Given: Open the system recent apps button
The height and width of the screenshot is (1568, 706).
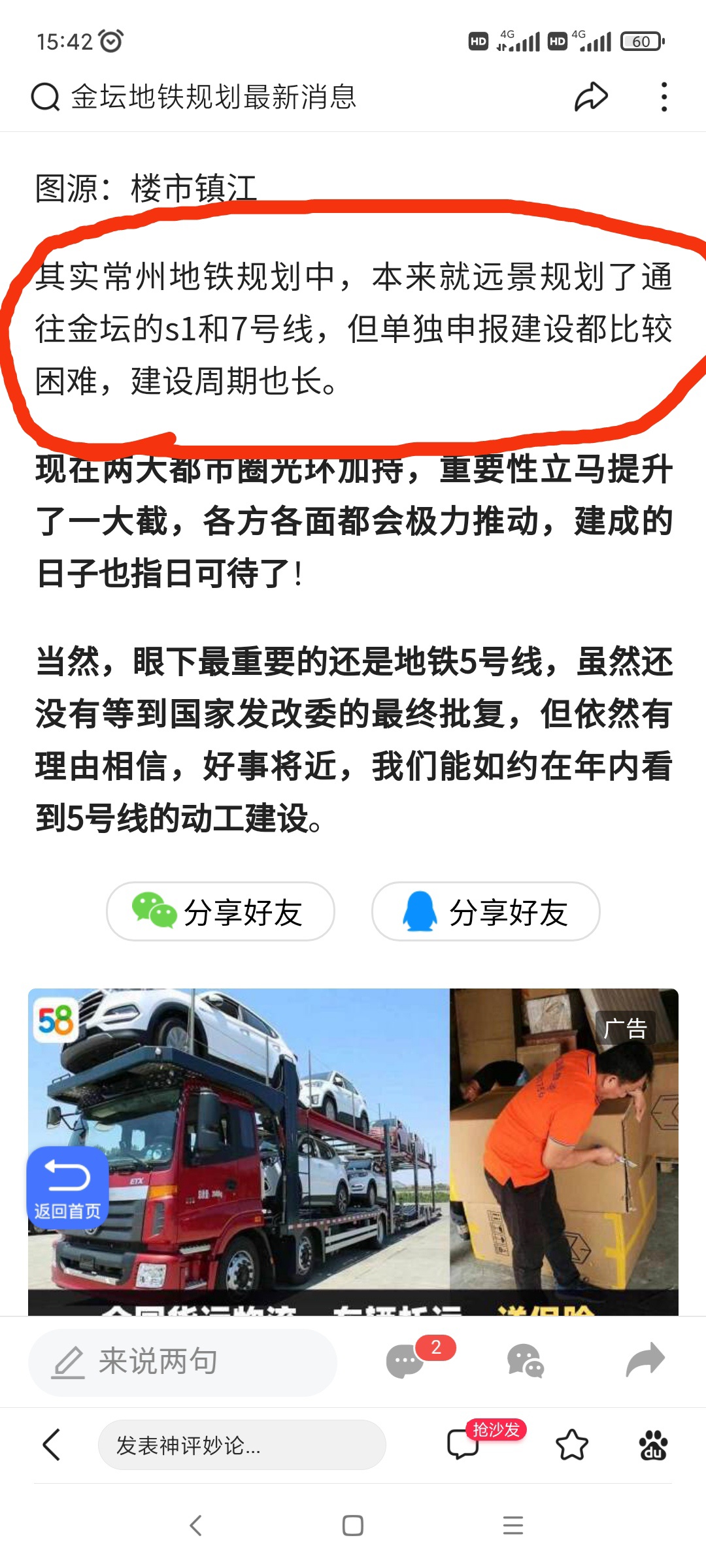Looking at the screenshot, I should pyautogui.click(x=513, y=1526).
